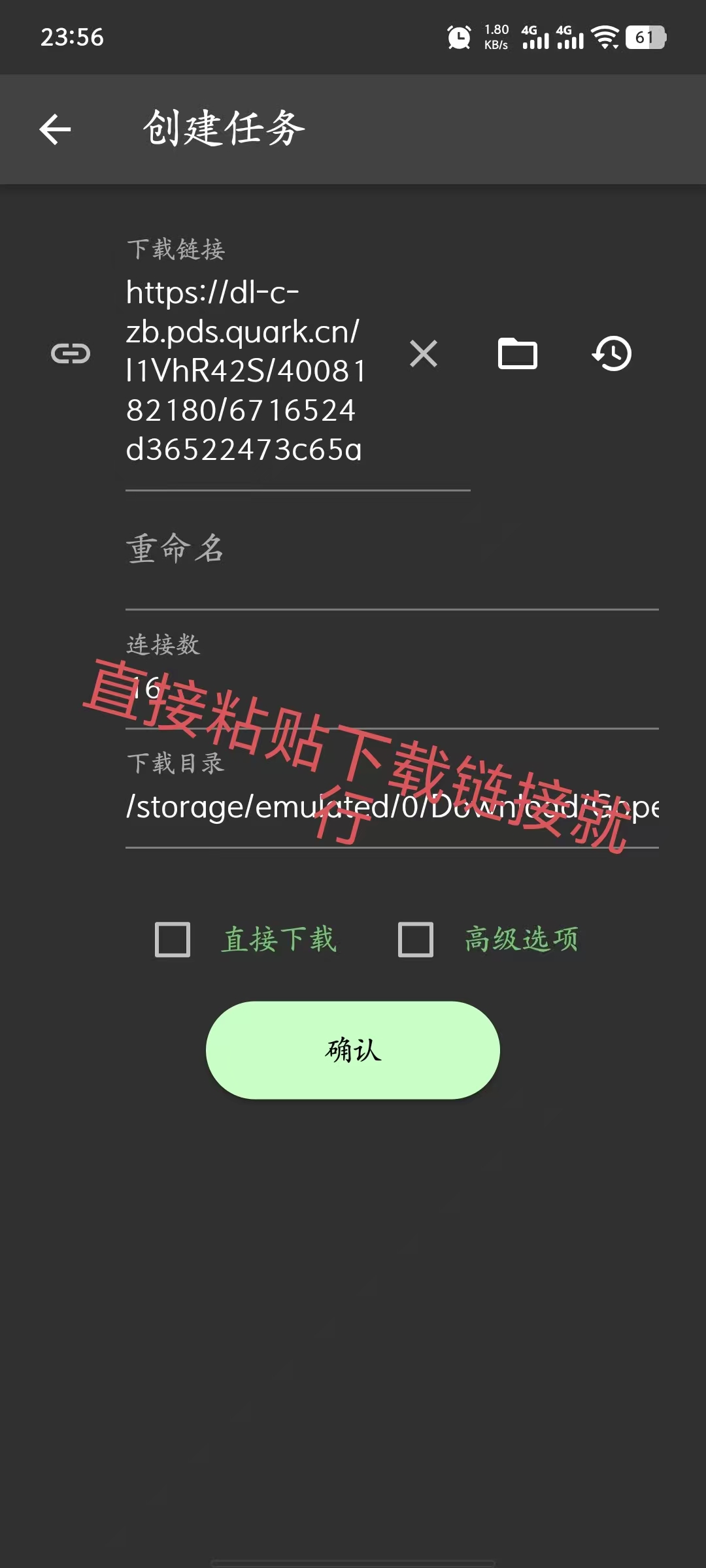The image size is (706, 1568).
Task: Open the folder icon to pick a file
Action: click(x=517, y=353)
